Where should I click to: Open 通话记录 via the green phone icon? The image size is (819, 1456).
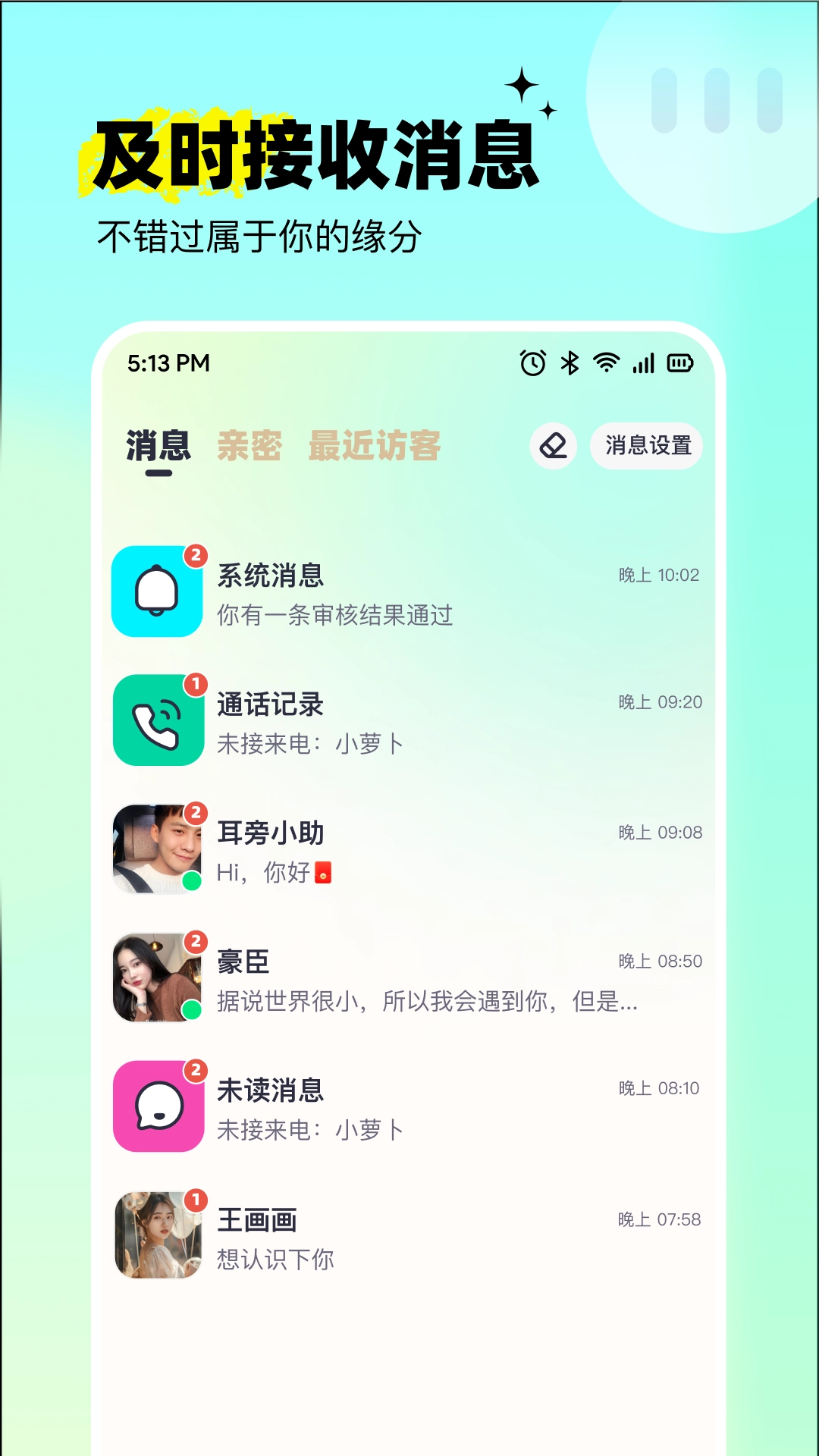(x=157, y=722)
